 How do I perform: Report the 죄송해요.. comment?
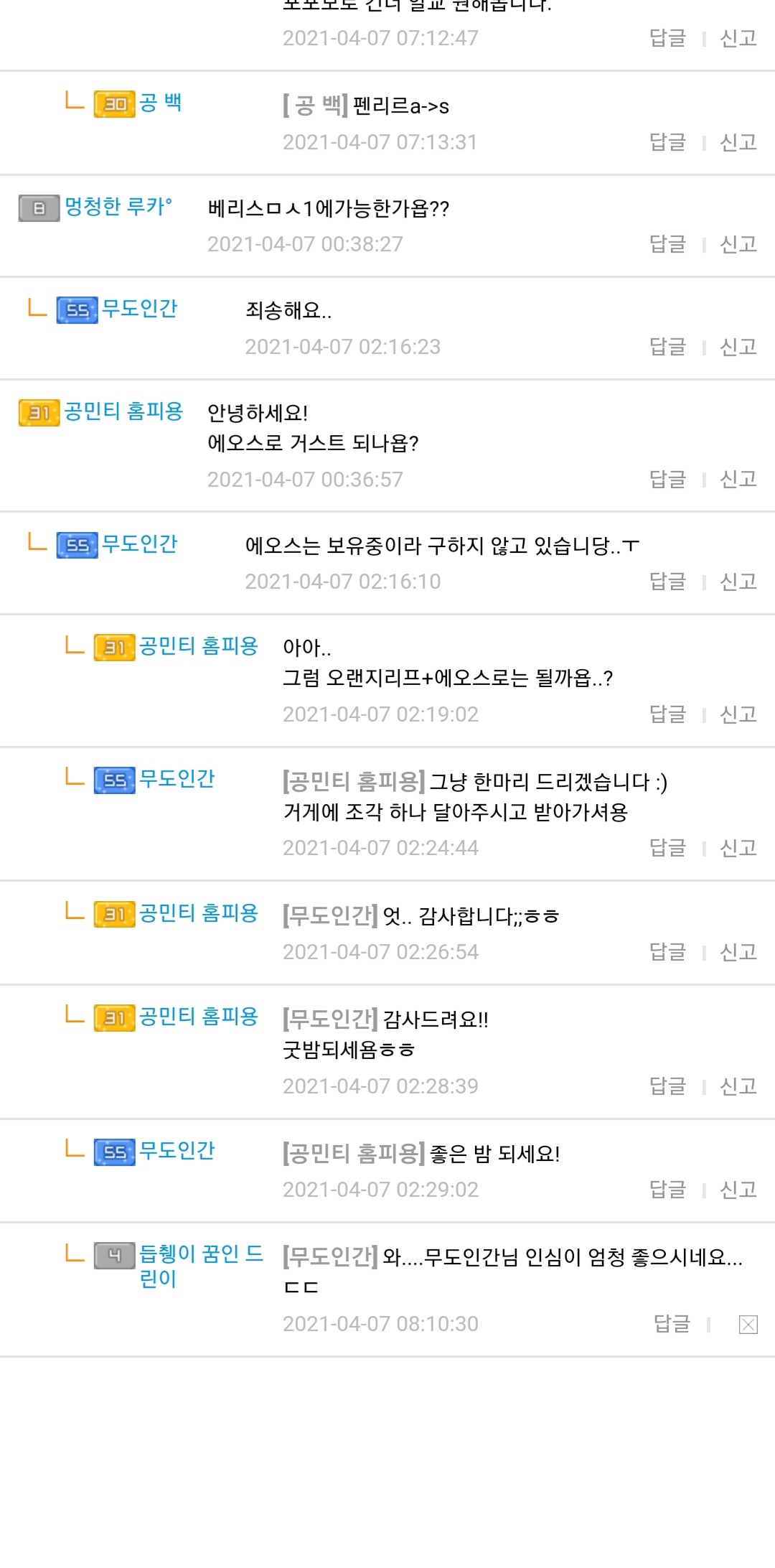click(x=738, y=347)
